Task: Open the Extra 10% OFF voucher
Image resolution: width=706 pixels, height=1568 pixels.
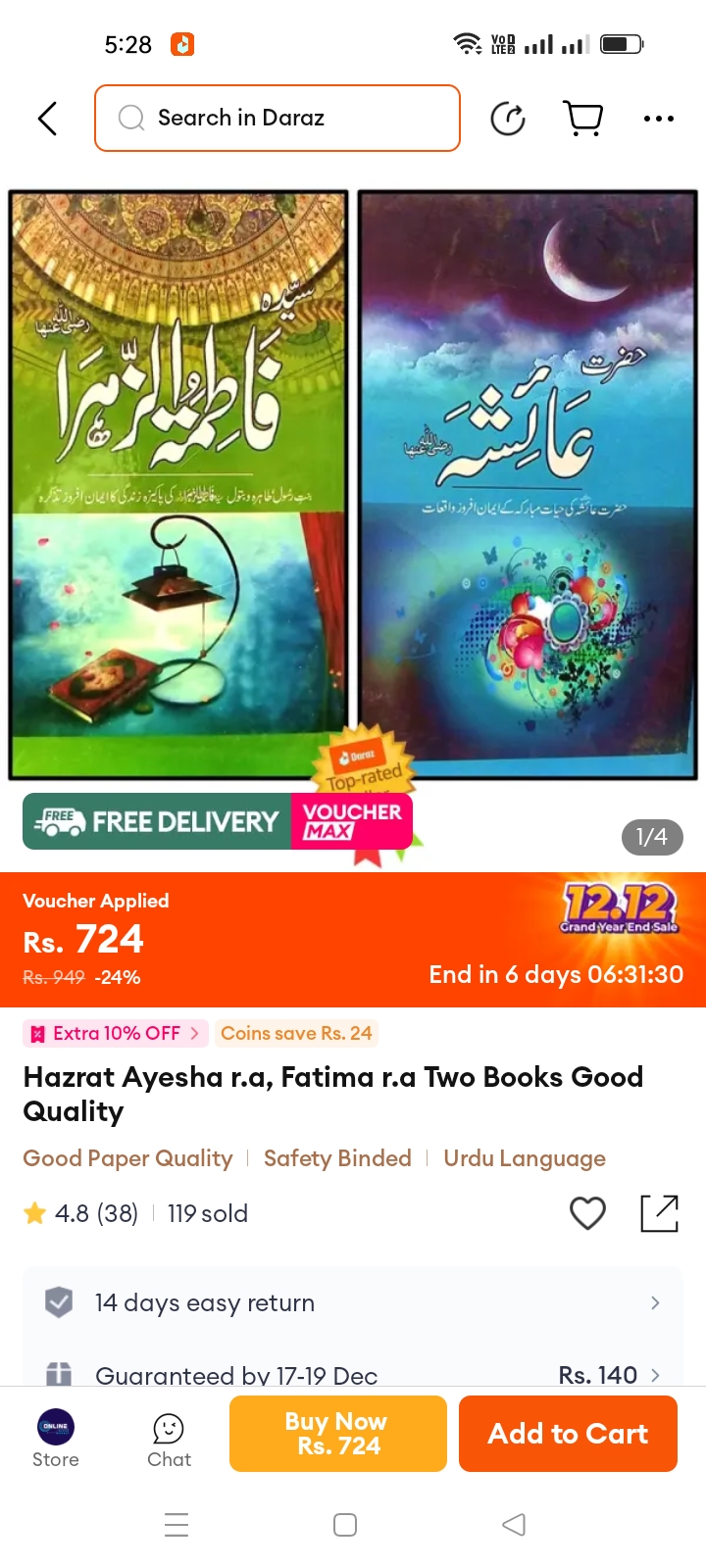Action: [116, 1033]
